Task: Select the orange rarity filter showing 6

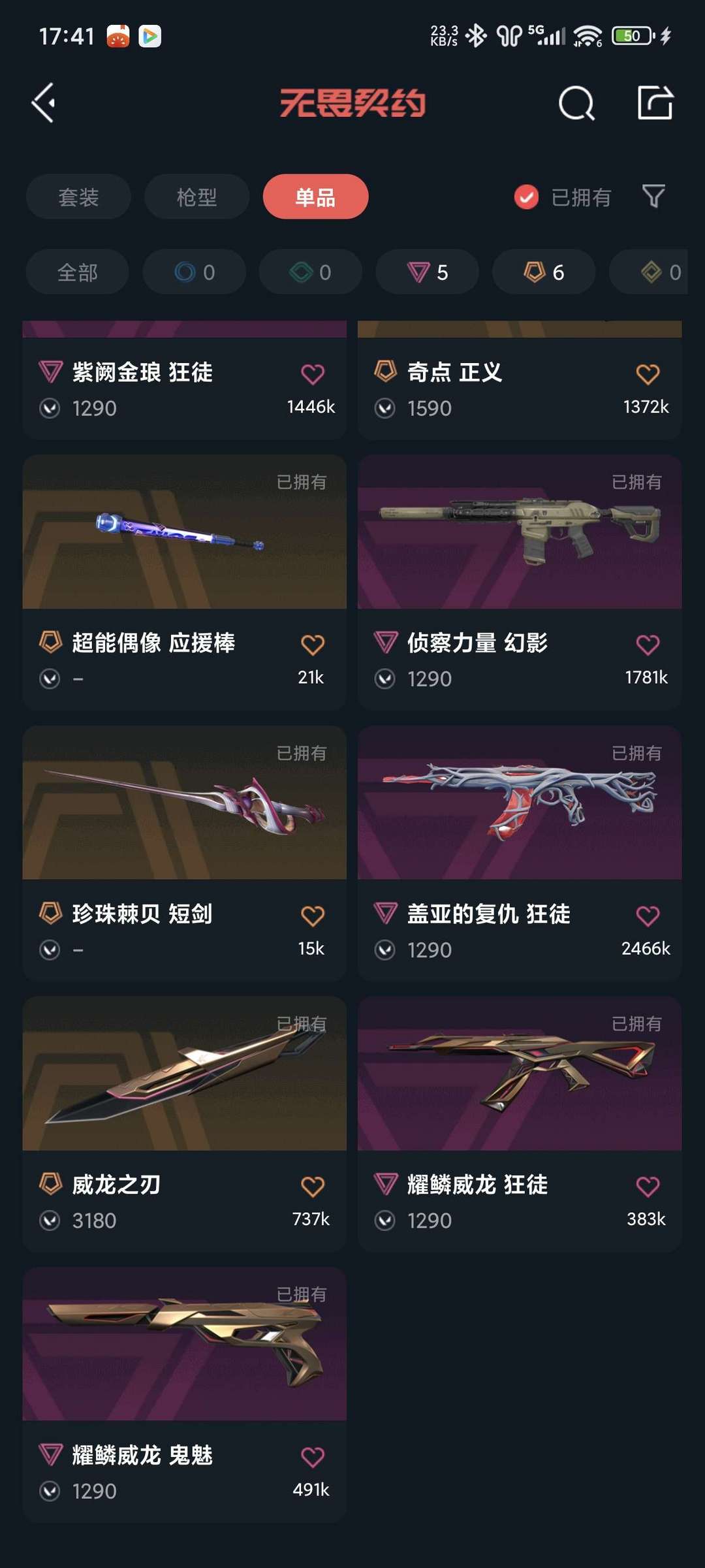Action: pos(543,272)
